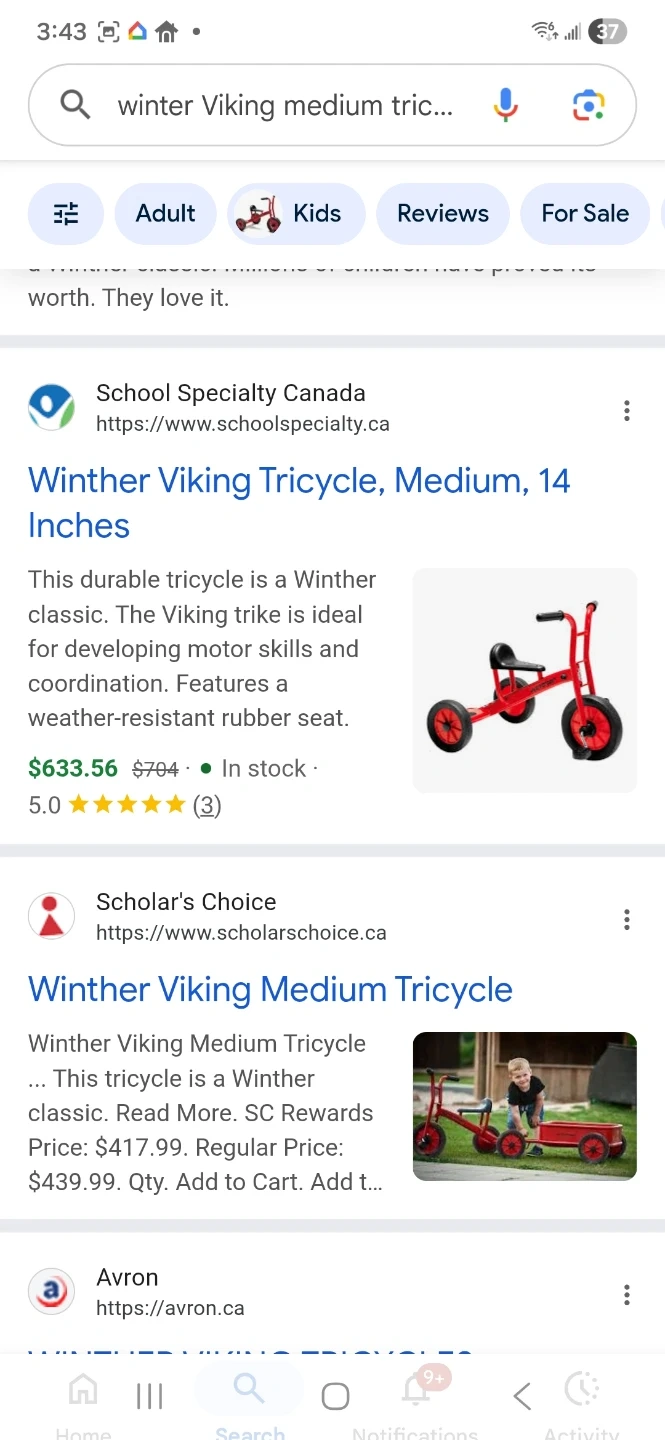Go back with the system back button
Screen dimensions: 665x1440
pyautogui.click(x=521, y=1396)
